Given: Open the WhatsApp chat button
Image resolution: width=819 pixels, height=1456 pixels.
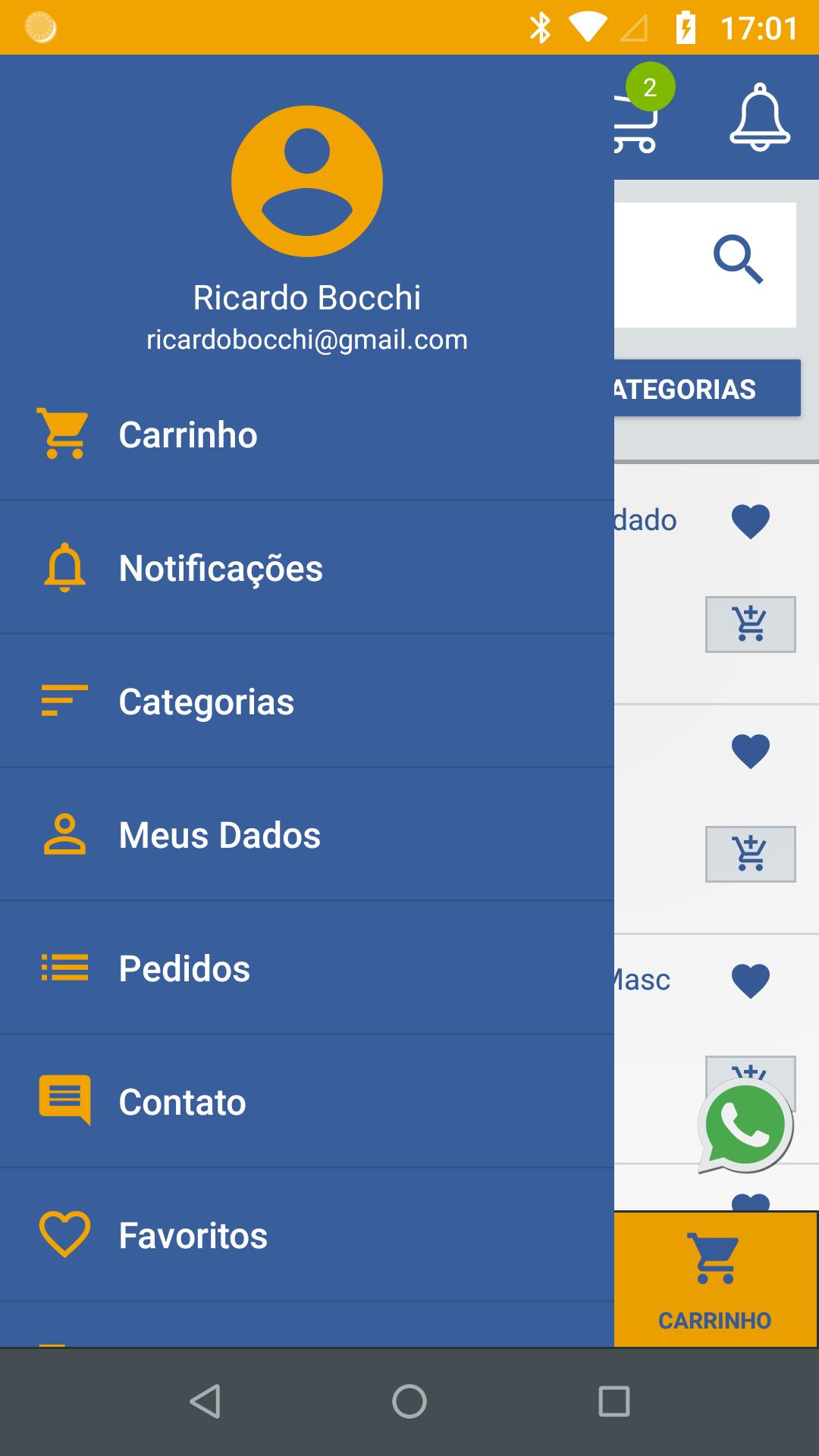Looking at the screenshot, I should coord(745,1126).
